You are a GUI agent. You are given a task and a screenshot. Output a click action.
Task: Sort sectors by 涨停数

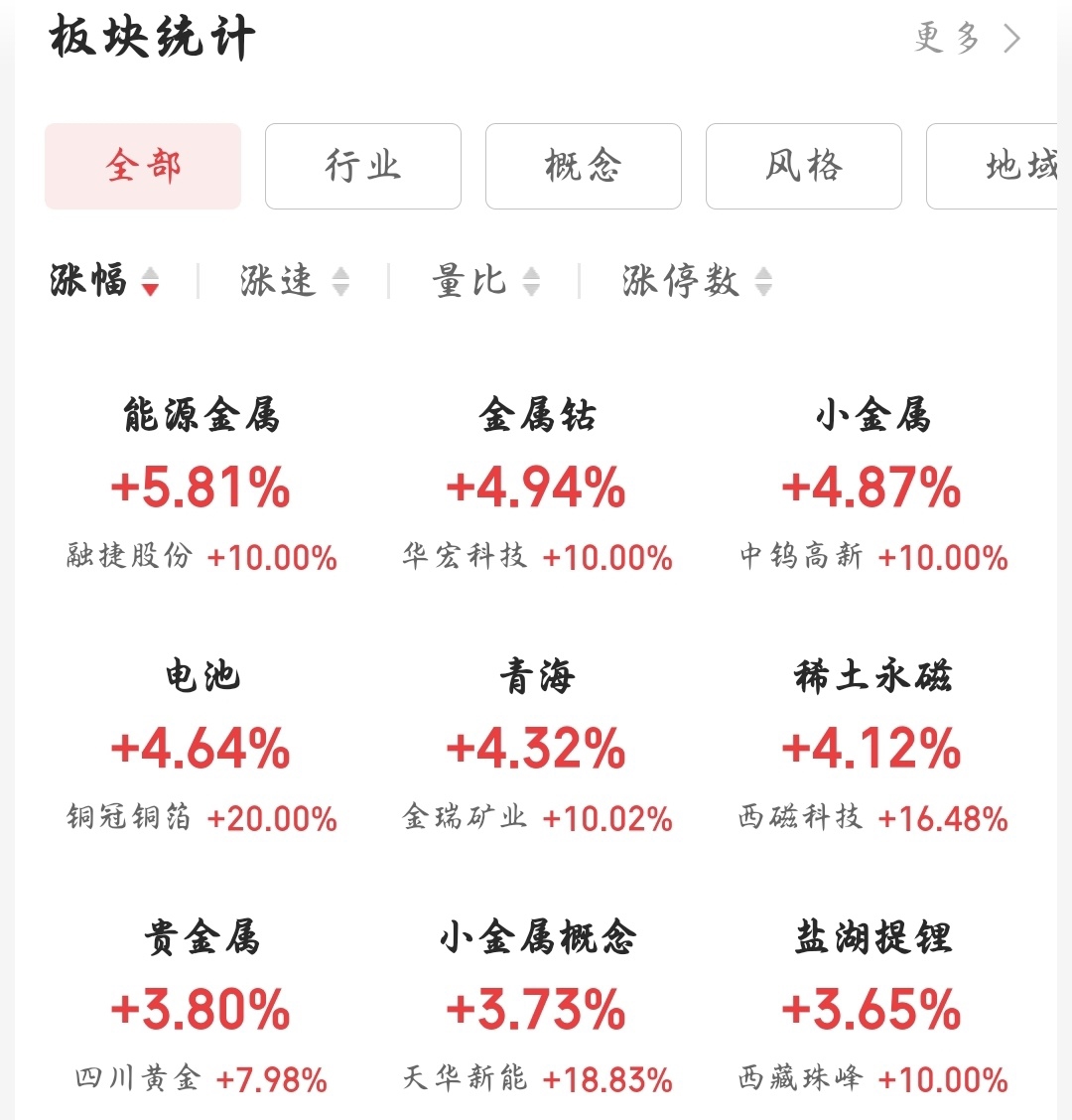697,282
